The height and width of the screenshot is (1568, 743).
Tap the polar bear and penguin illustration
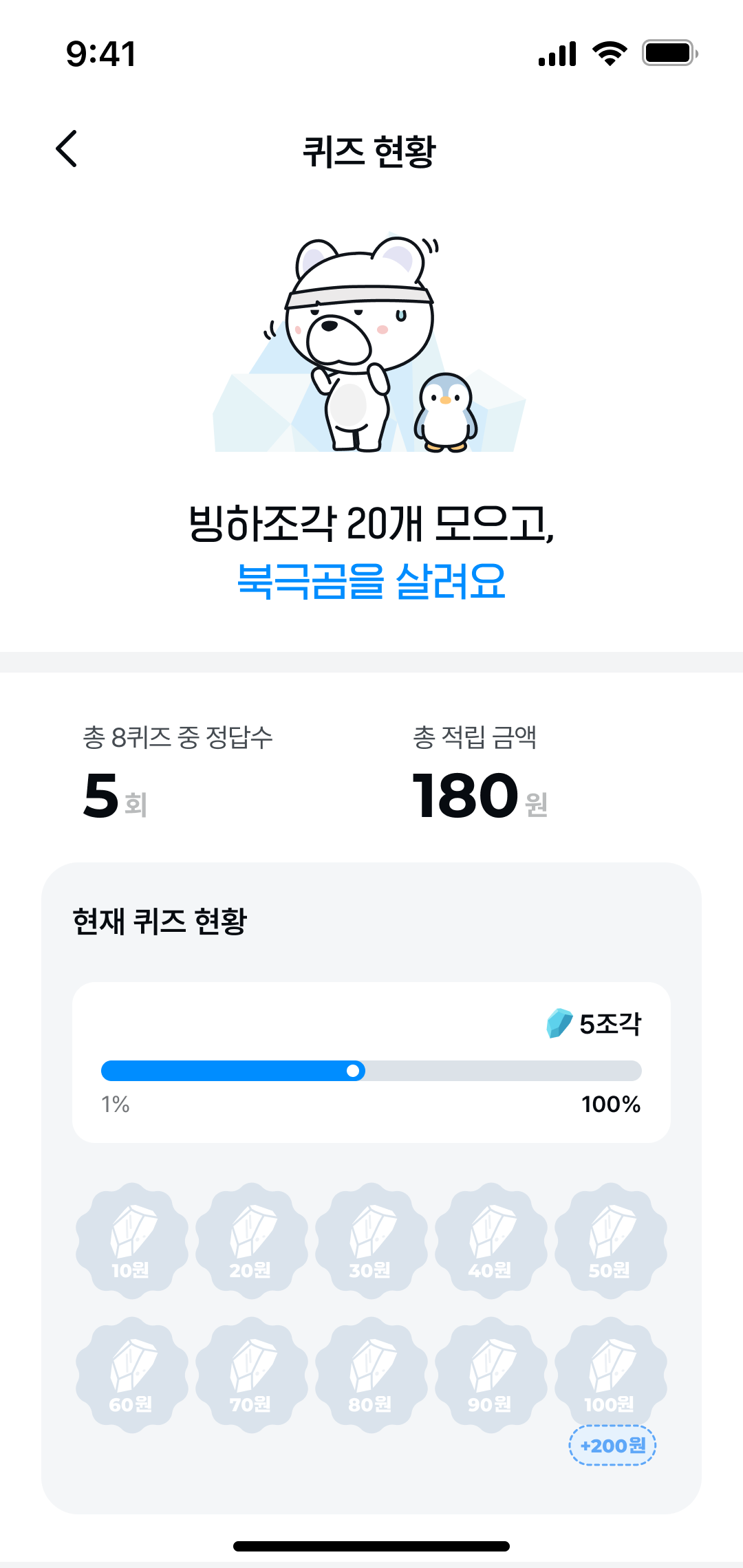click(x=371, y=344)
